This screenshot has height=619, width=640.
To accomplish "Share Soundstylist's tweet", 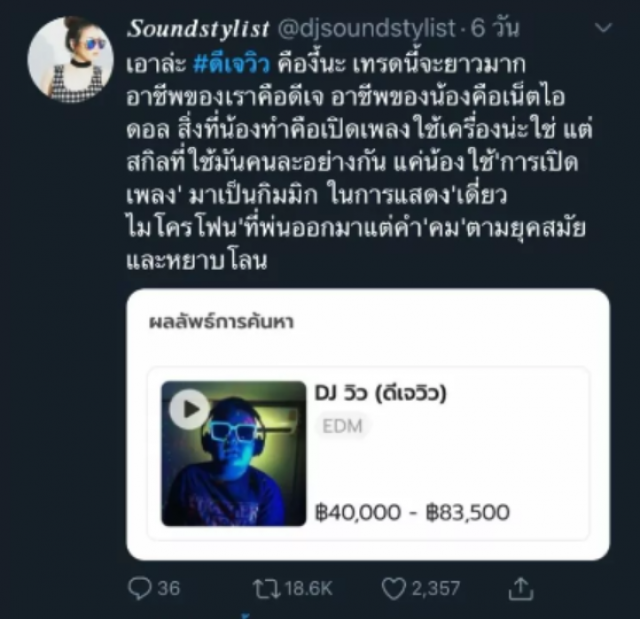I will [523, 588].
